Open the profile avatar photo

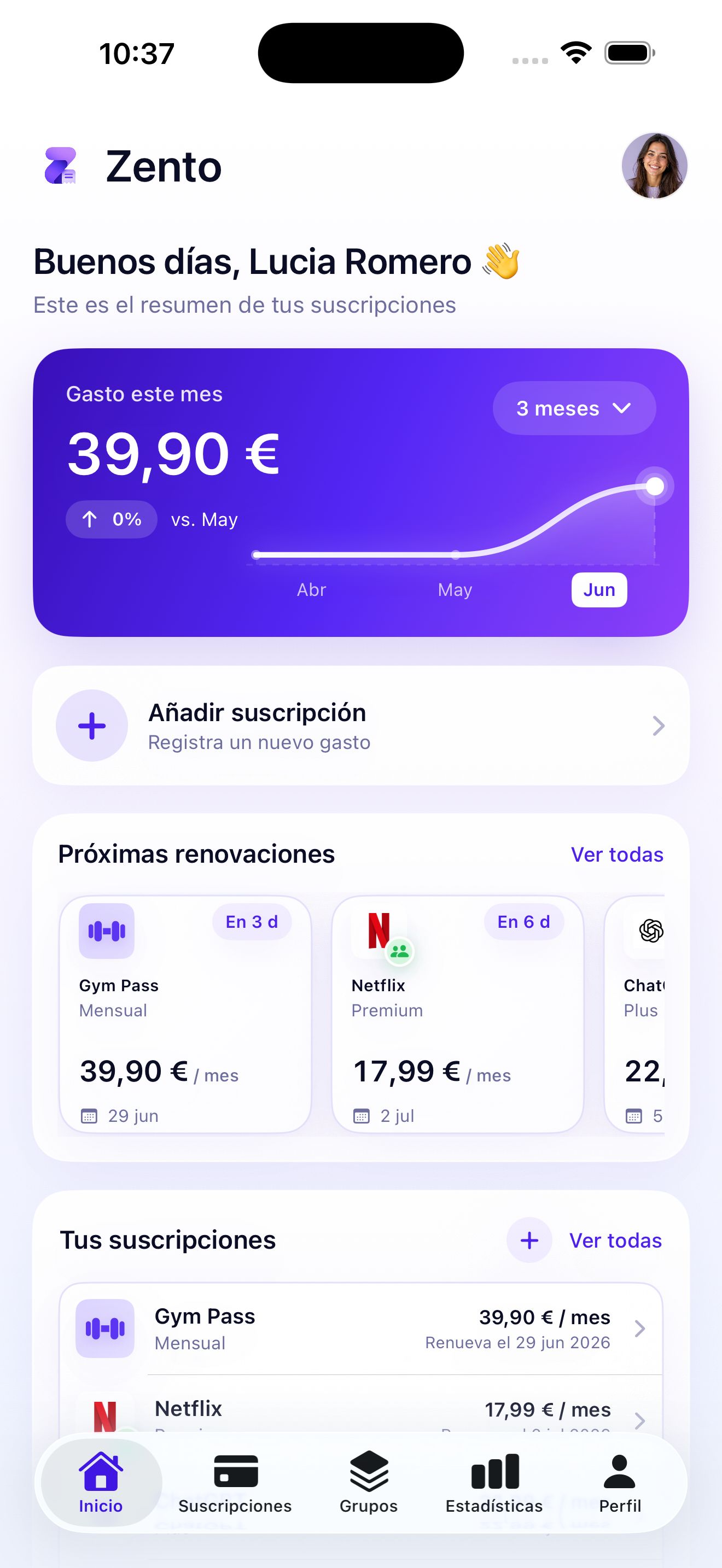[x=654, y=166]
